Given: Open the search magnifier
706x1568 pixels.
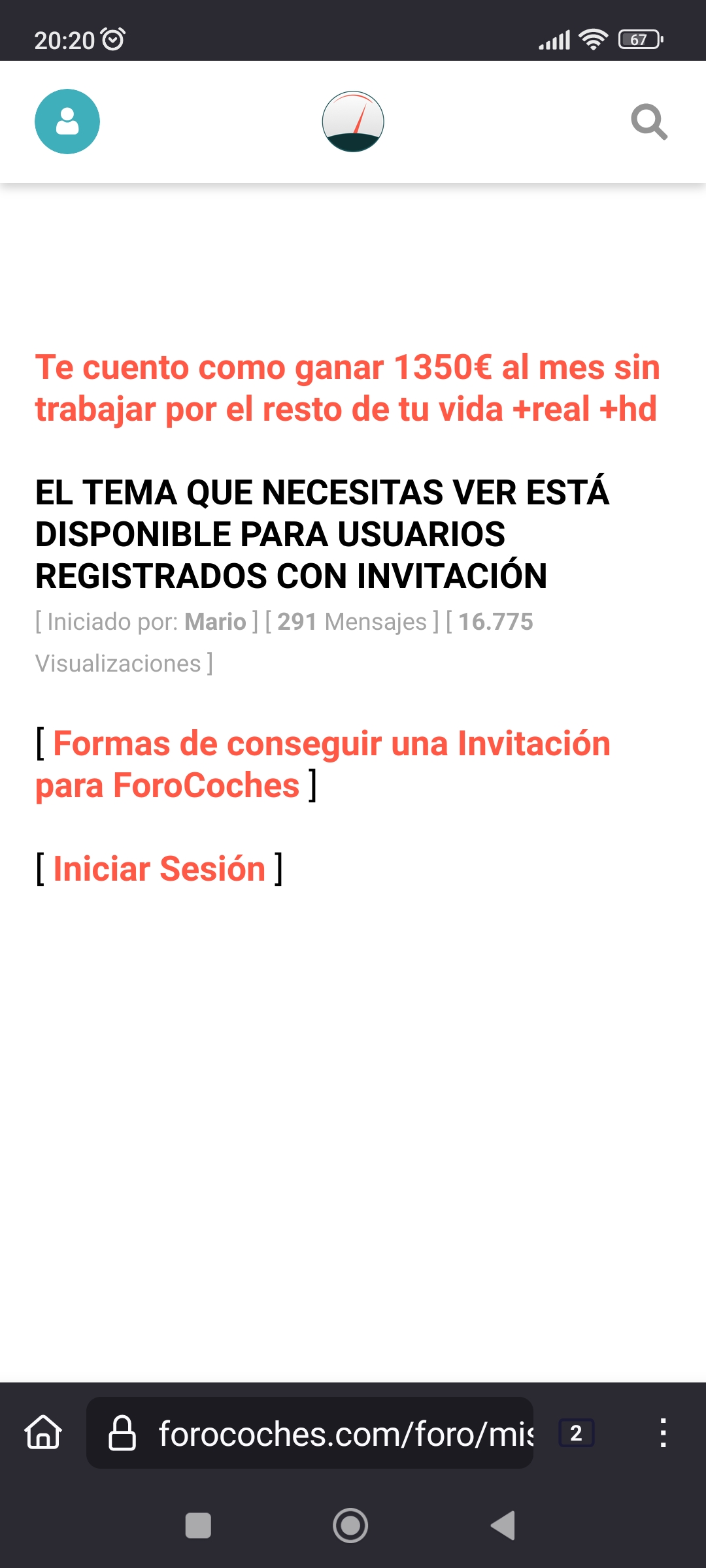Looking at the screenshot, I should click(x=648, y=122).
